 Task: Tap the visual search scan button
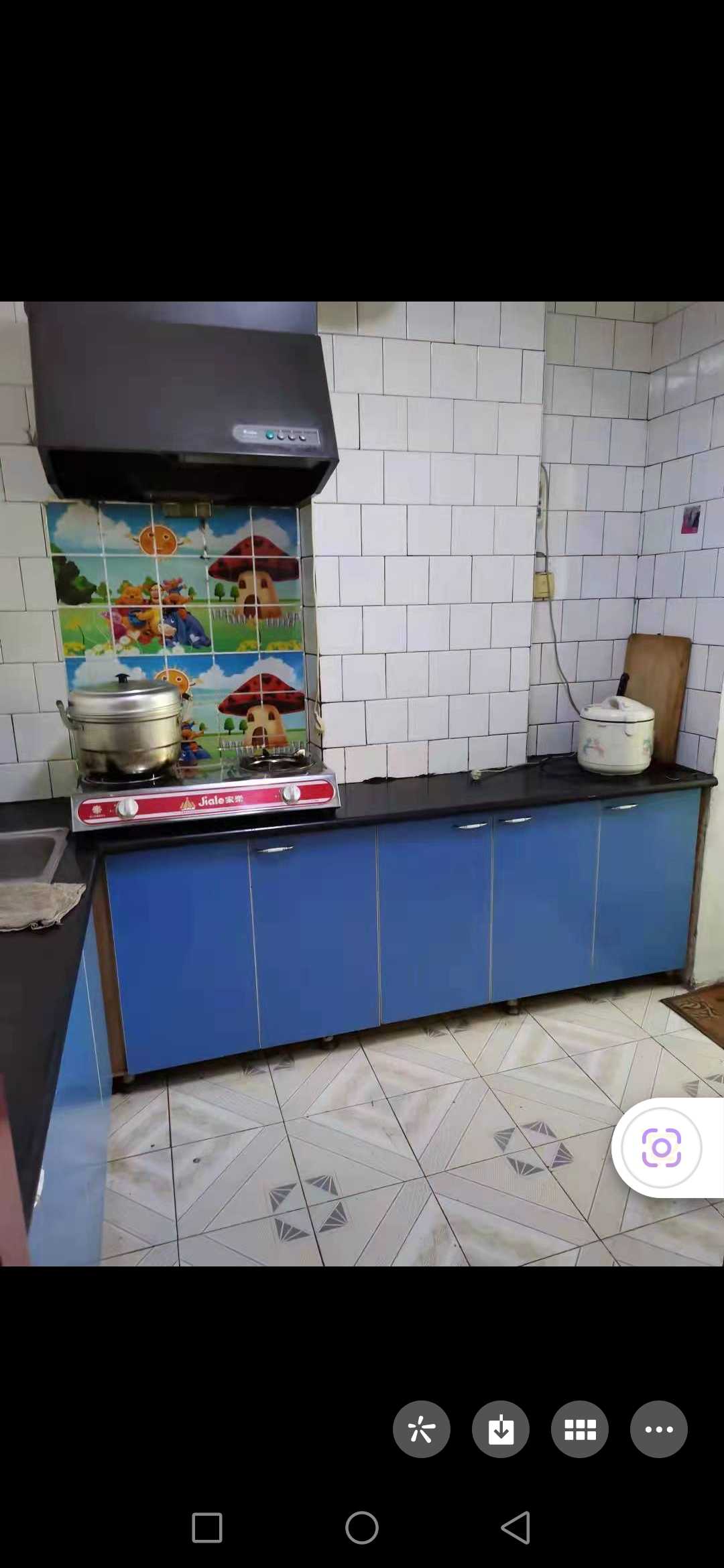click(x=661, y=1148)
